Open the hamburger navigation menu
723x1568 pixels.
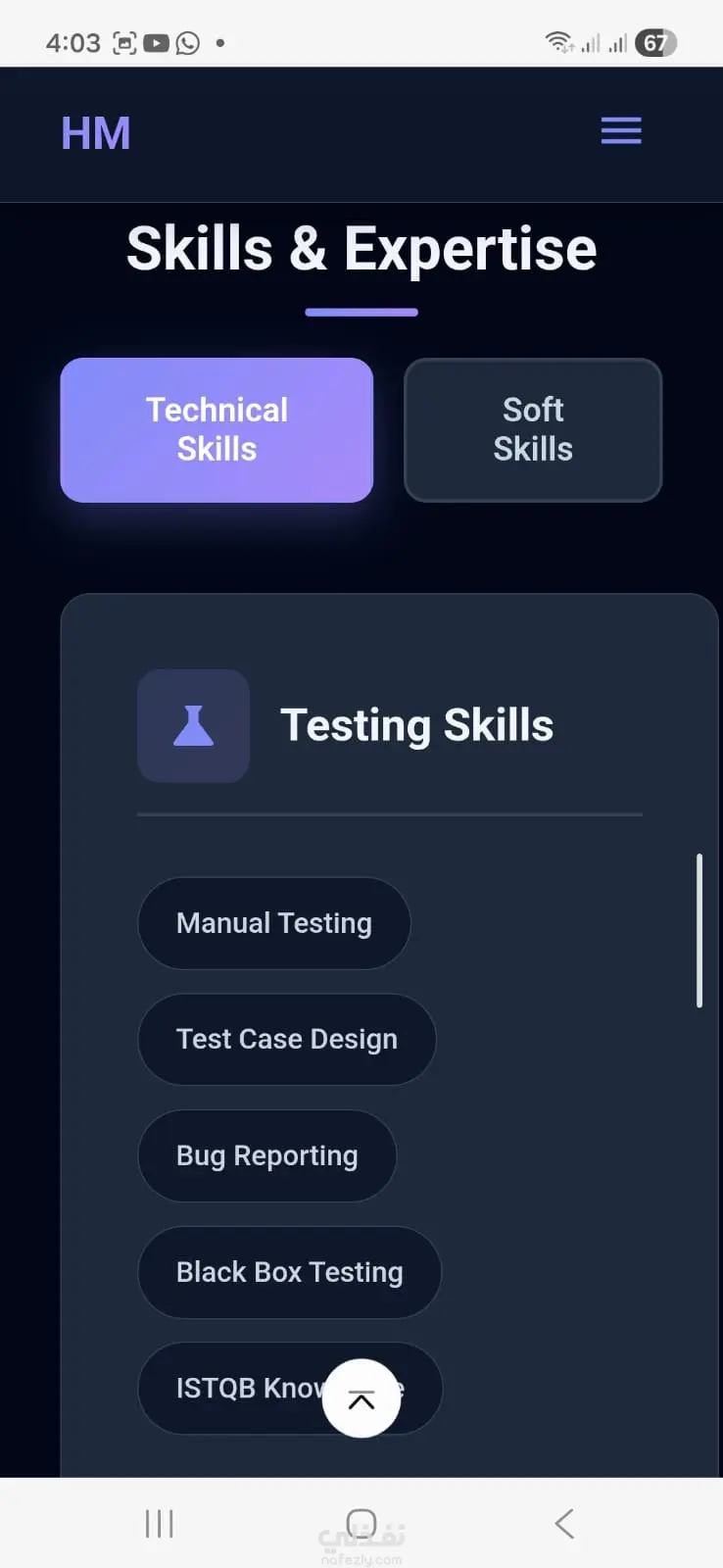coord(621,130)
